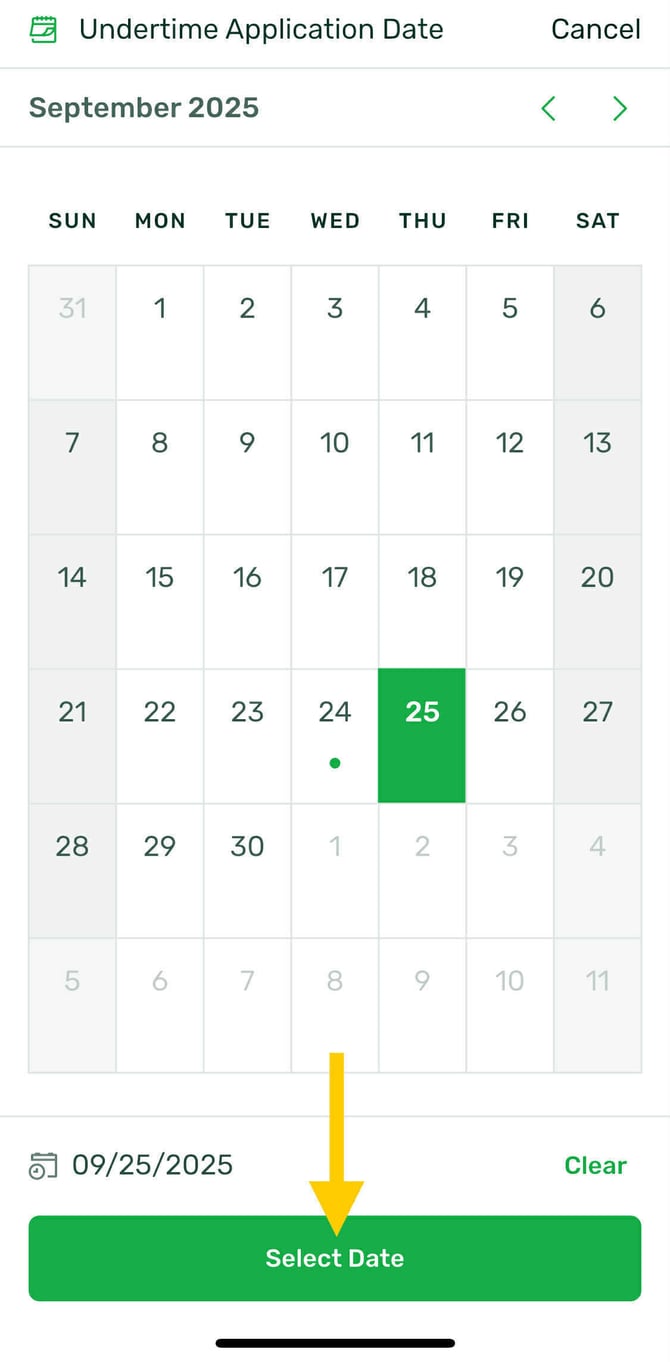
Task: Go to the next month
Action: coord(620,108)
